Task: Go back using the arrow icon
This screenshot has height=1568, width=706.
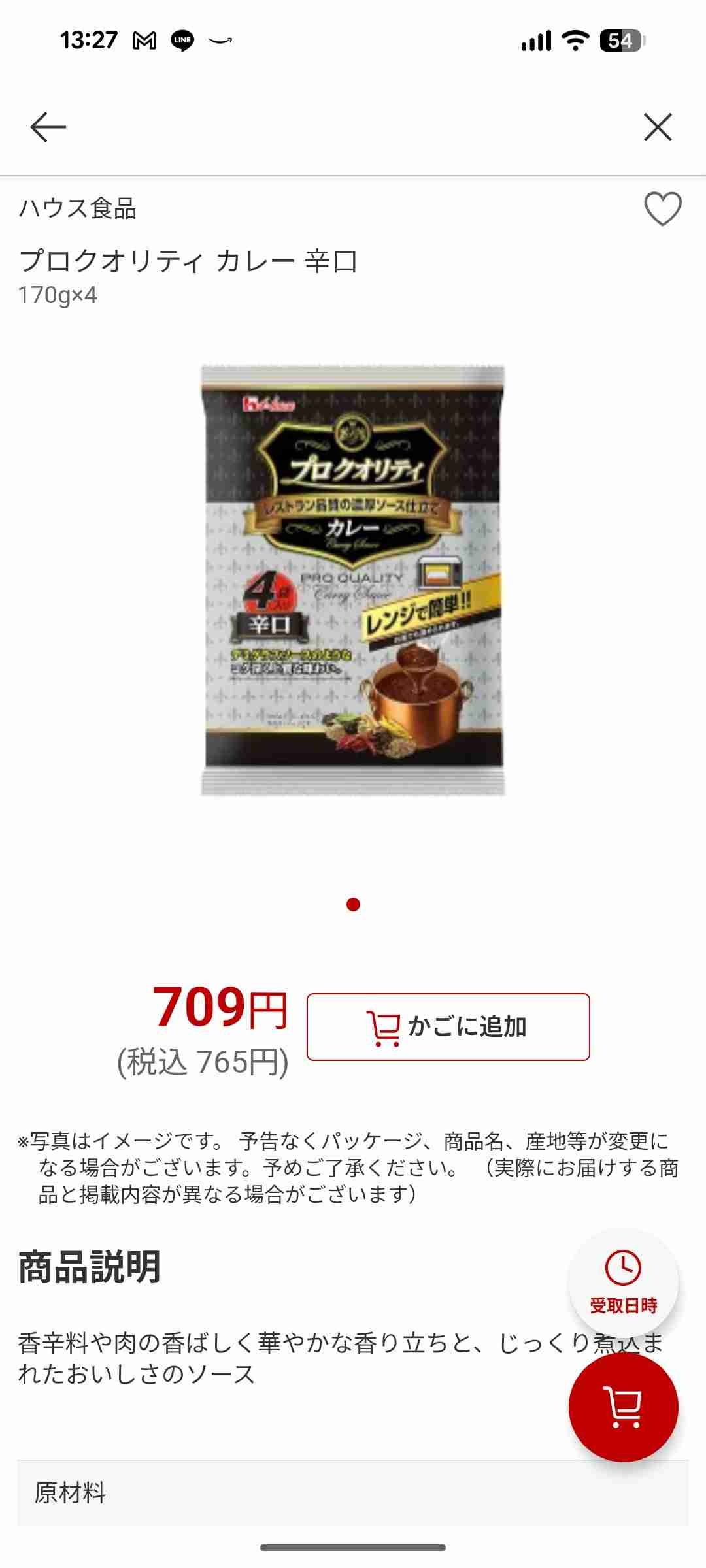Action: pos(48,127)
